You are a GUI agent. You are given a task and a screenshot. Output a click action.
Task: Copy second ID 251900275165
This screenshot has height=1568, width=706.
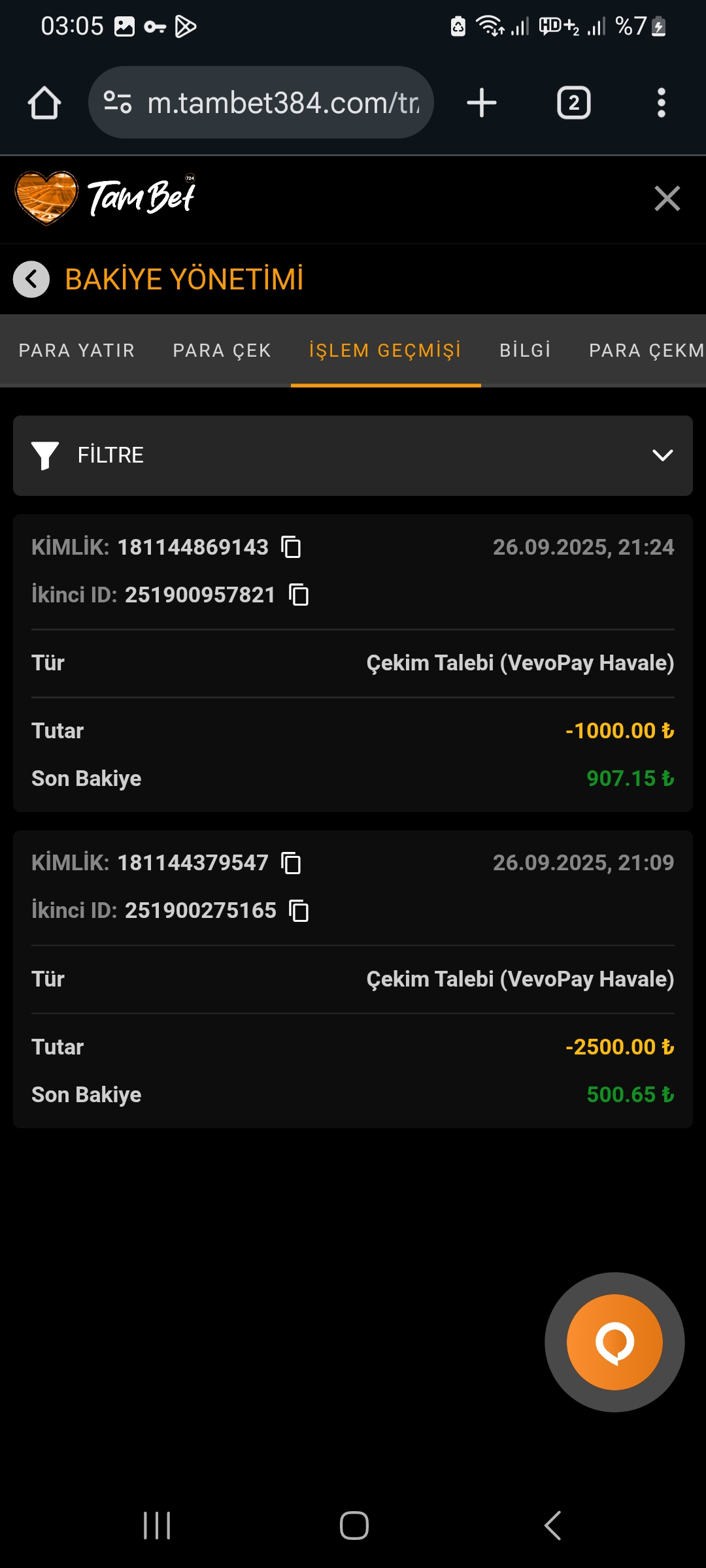pos(299,911)
